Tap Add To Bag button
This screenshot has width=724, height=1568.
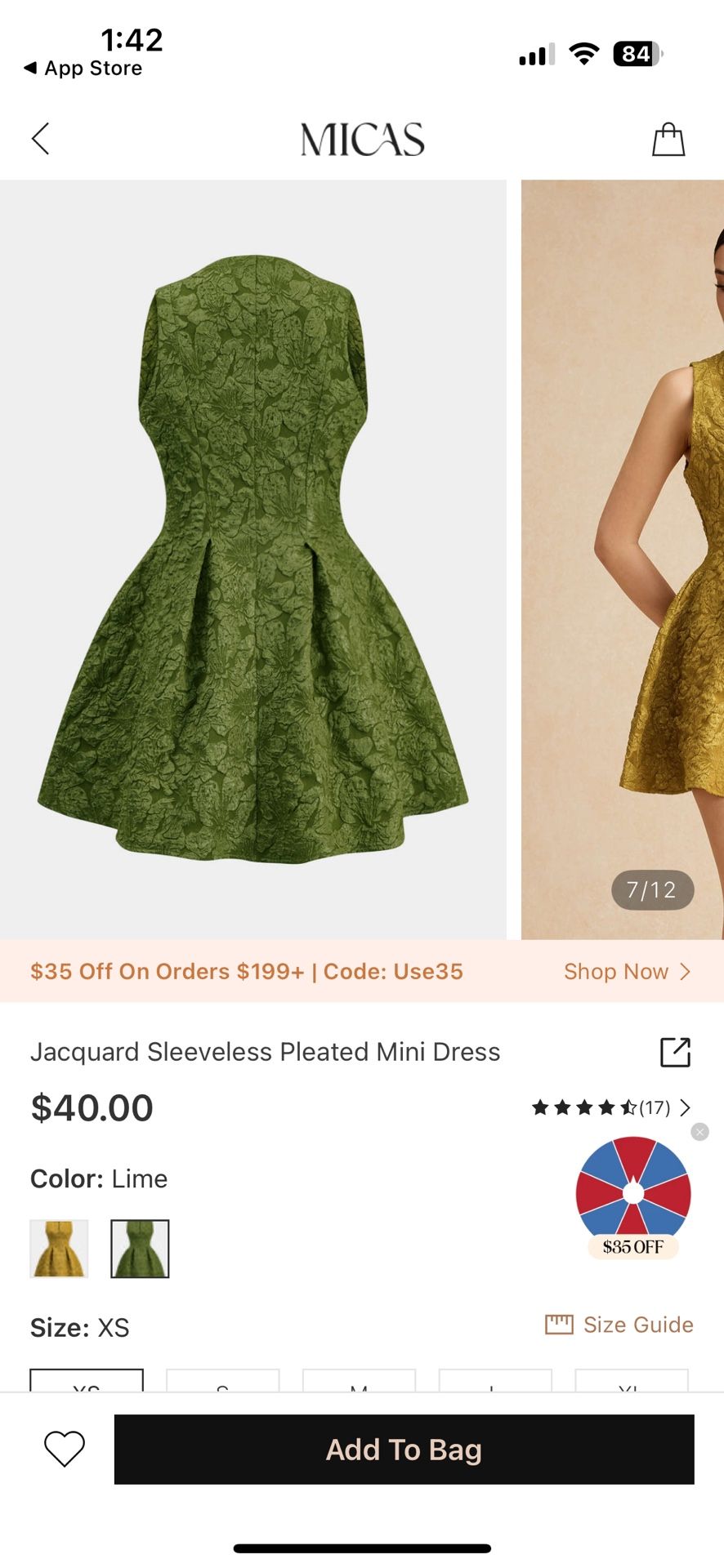[404, 1449]
